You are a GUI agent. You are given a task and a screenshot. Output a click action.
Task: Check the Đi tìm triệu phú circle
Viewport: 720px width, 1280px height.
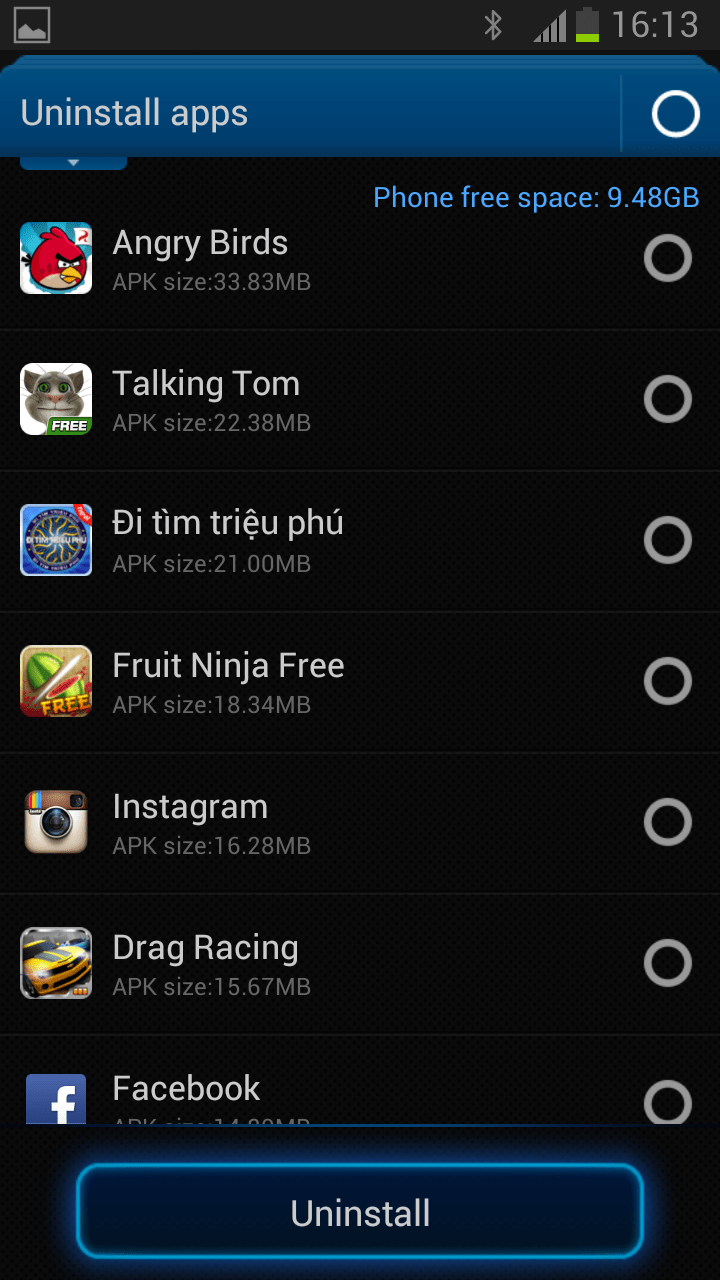pos(667,541)
